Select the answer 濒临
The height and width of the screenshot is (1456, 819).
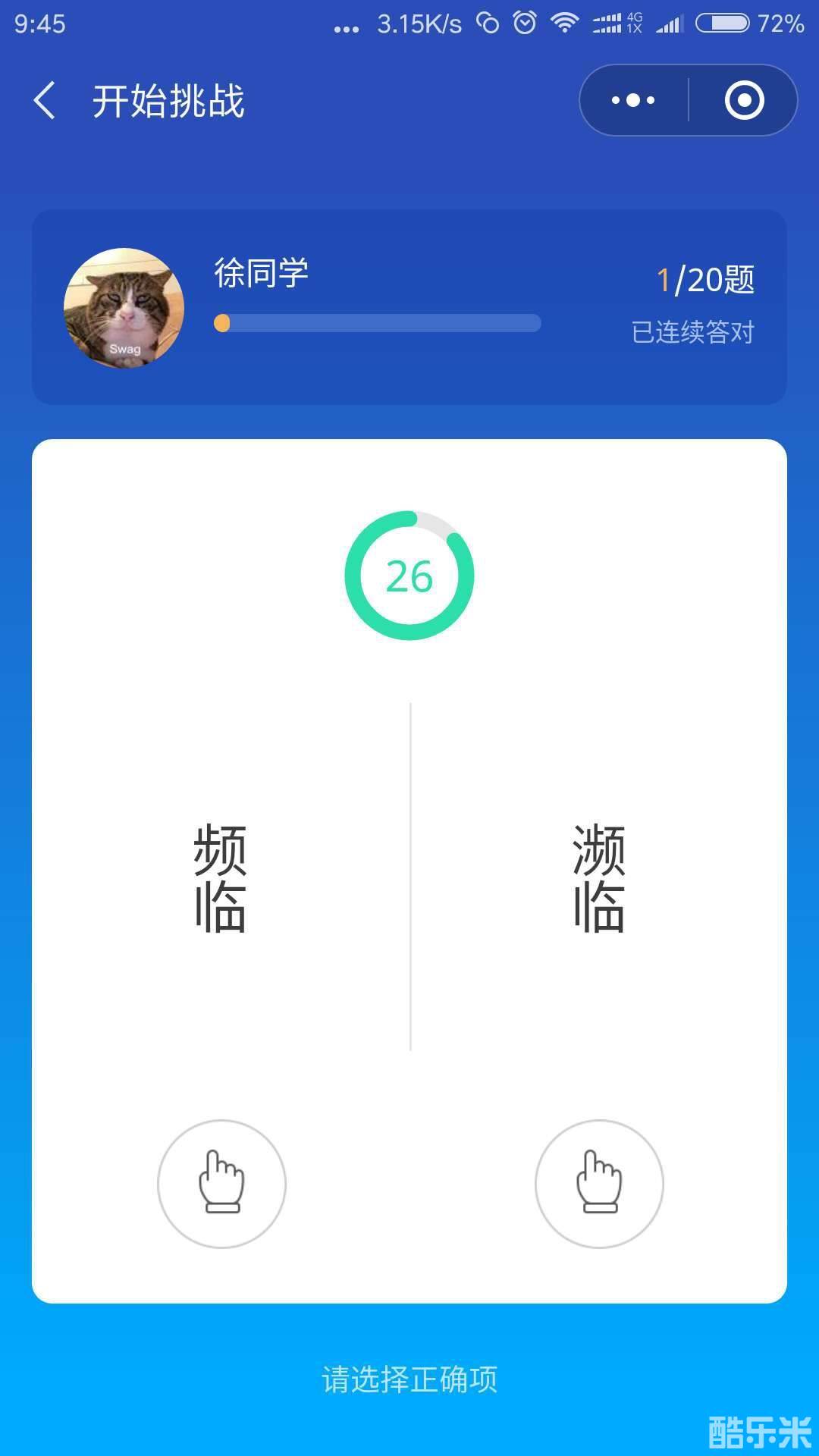pyautogui.click(x=599, y=880)
